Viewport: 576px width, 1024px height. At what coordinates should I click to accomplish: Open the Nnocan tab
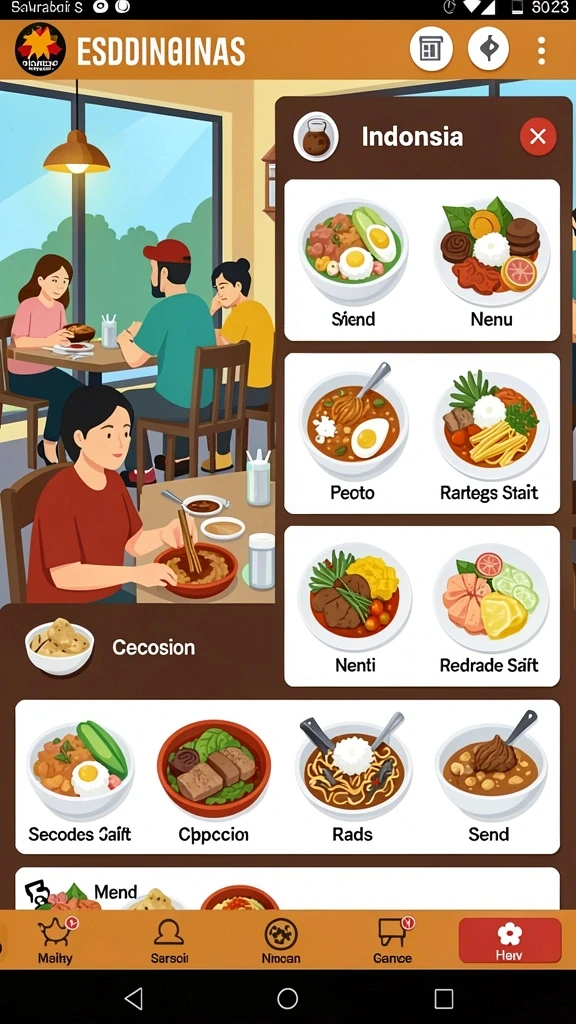(281, 940)
